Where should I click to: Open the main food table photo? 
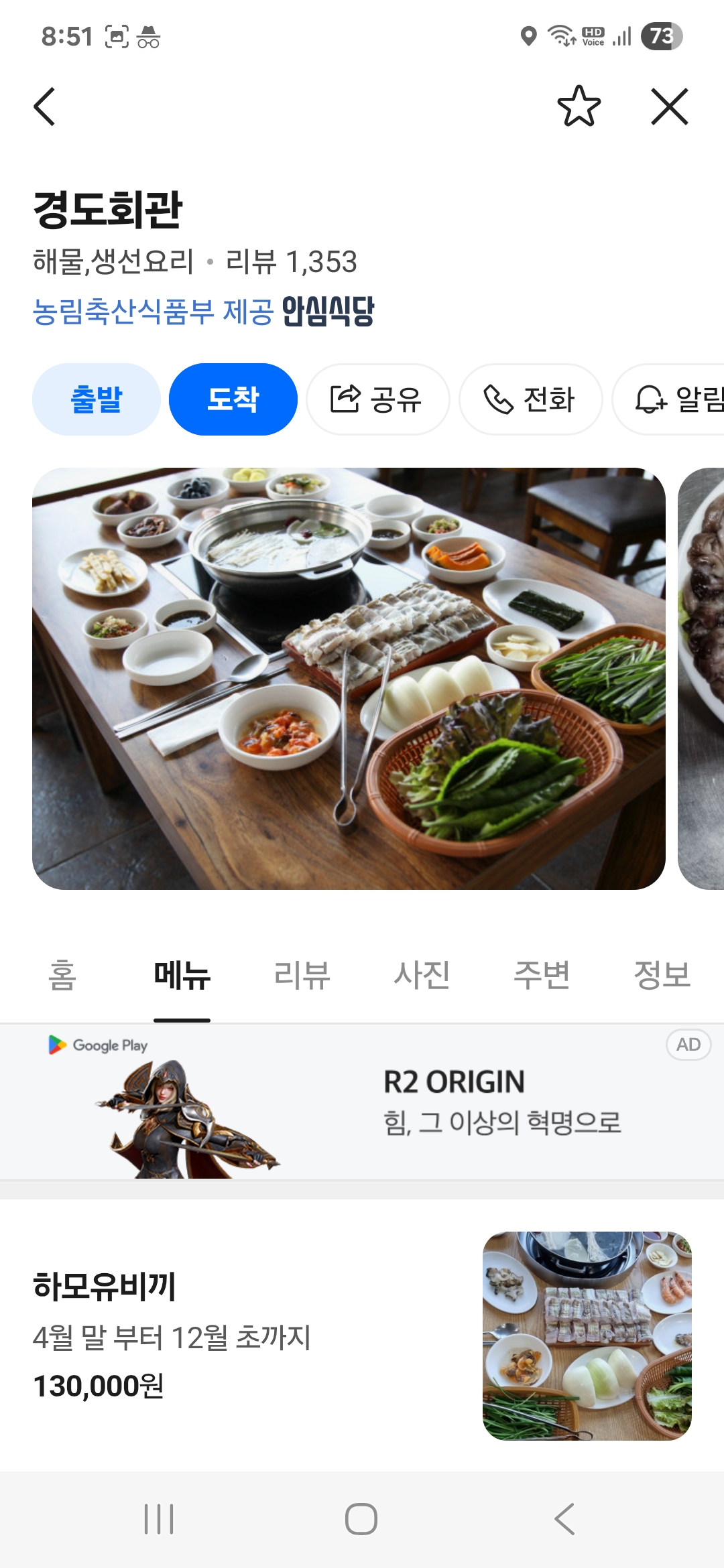point(349,678)
